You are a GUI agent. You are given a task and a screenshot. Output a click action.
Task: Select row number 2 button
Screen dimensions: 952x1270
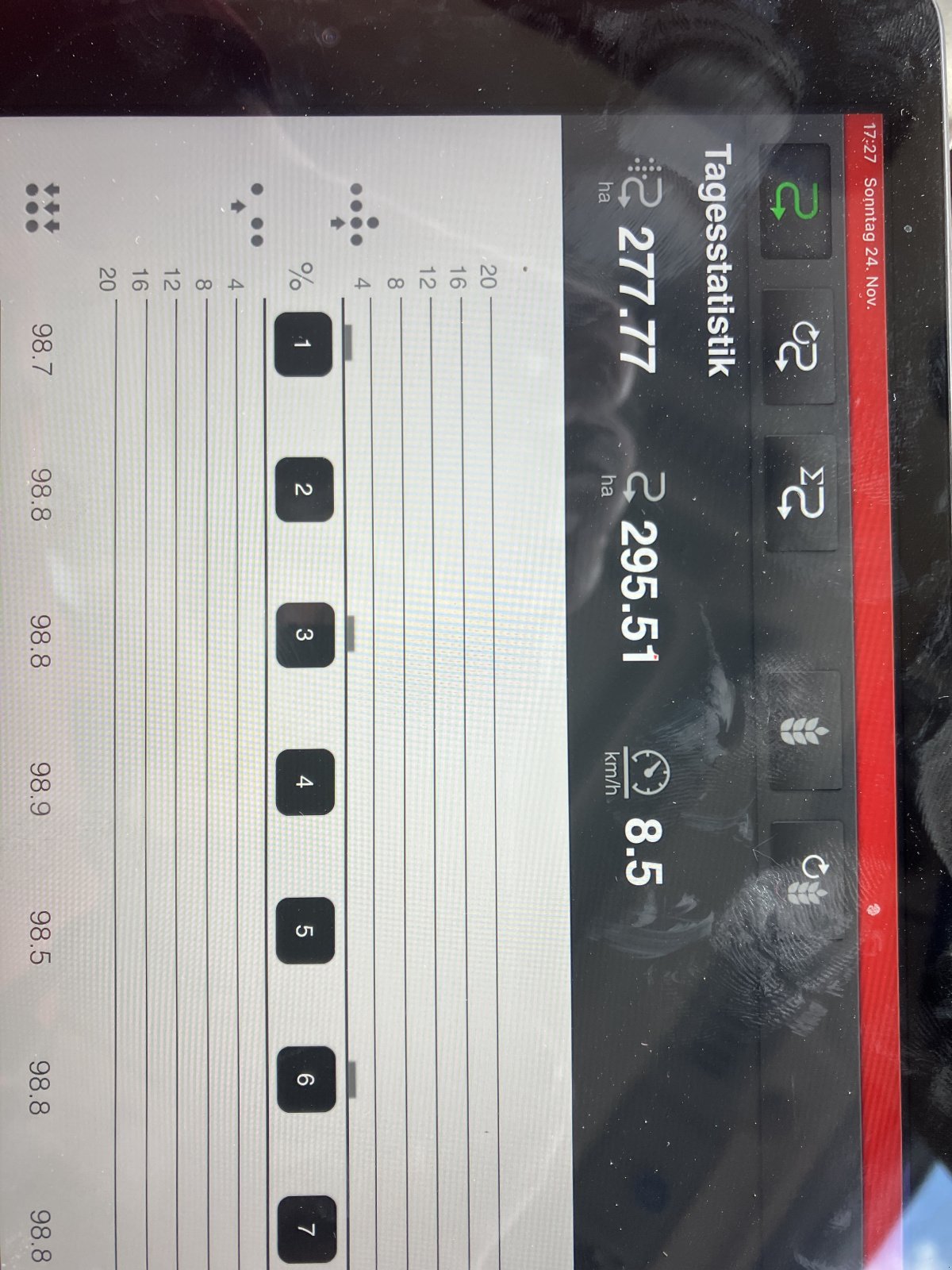pos(304,490)
